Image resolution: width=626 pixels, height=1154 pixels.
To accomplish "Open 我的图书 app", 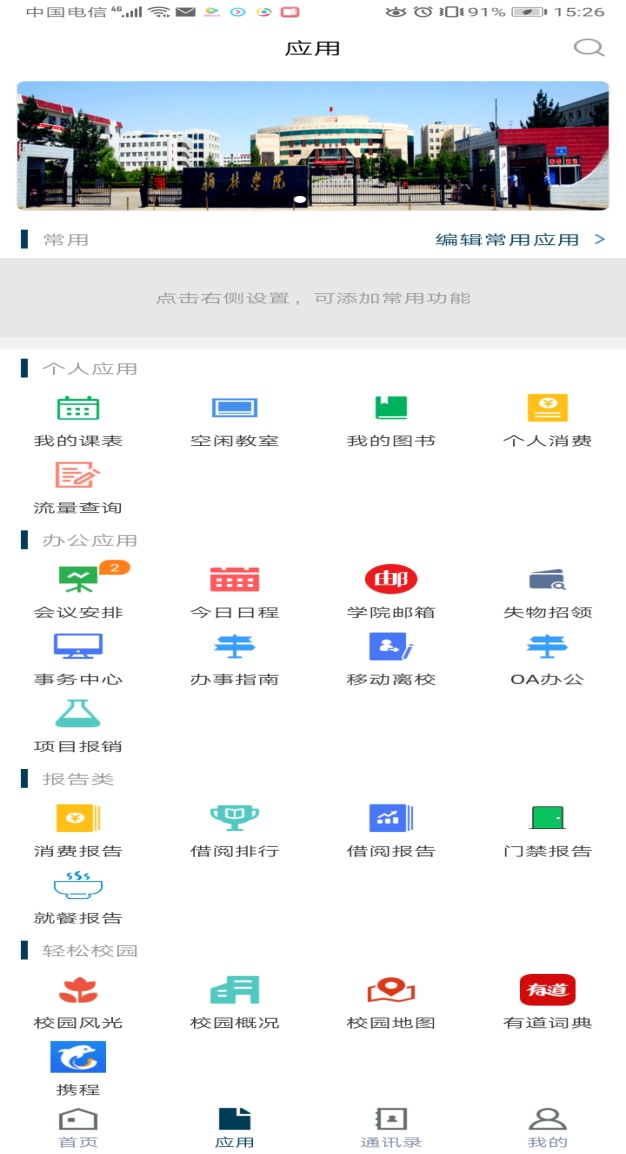I will 391,420.
